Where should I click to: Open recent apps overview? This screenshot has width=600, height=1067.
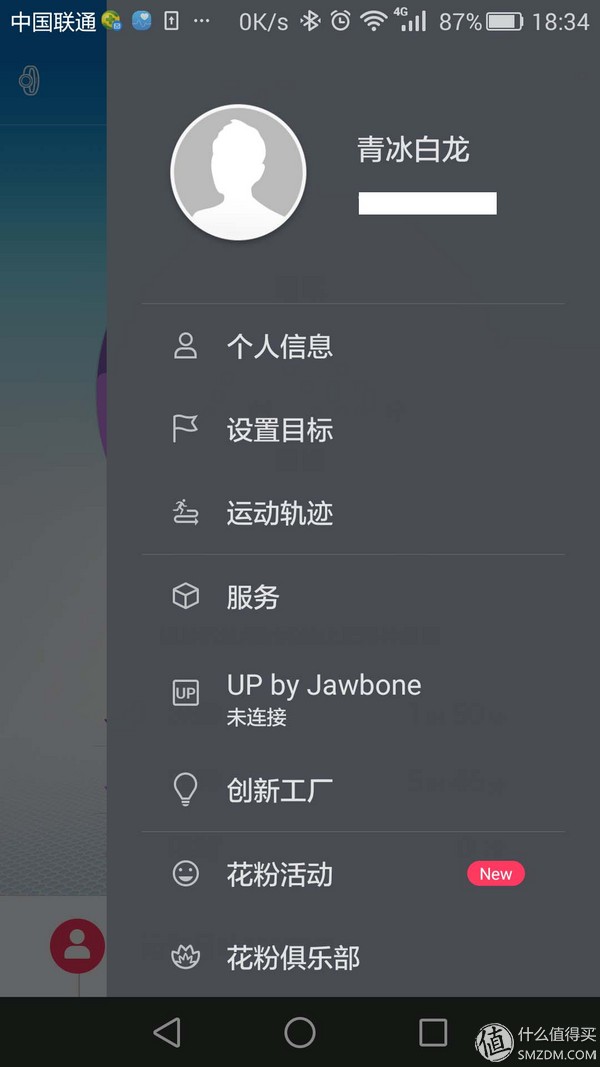point(433,1032)
